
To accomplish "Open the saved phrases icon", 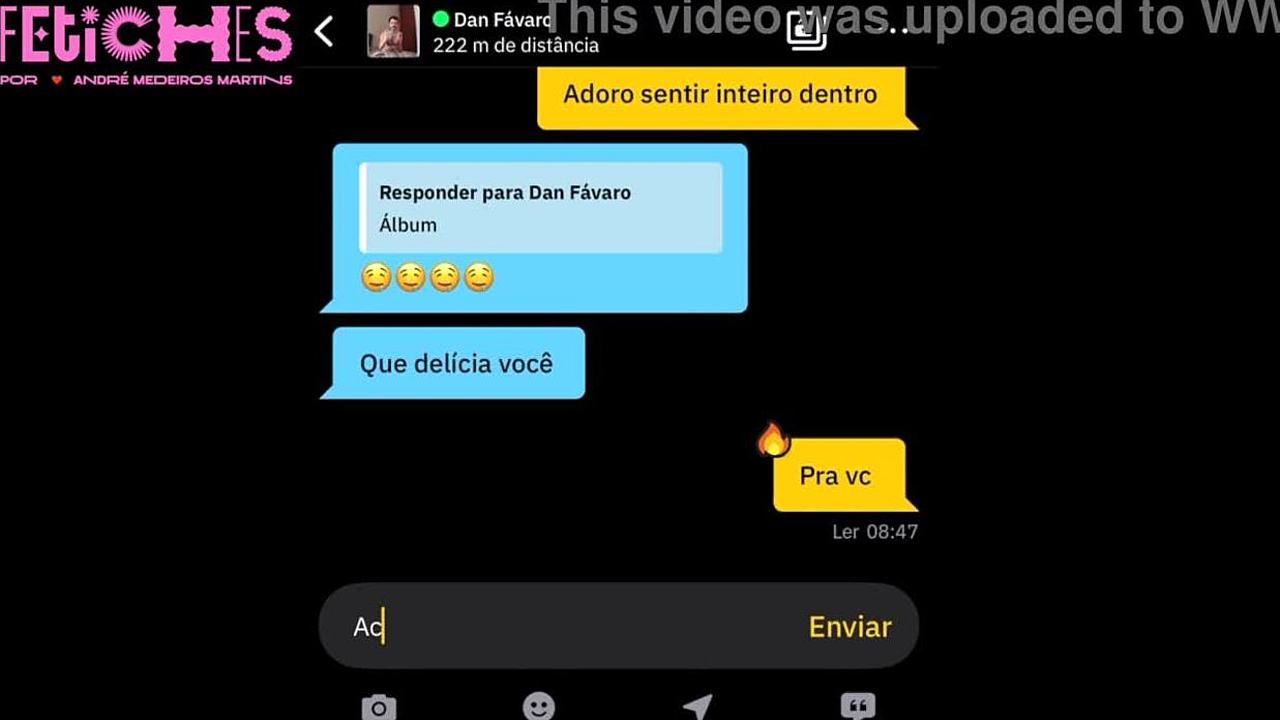I will 857,707.
